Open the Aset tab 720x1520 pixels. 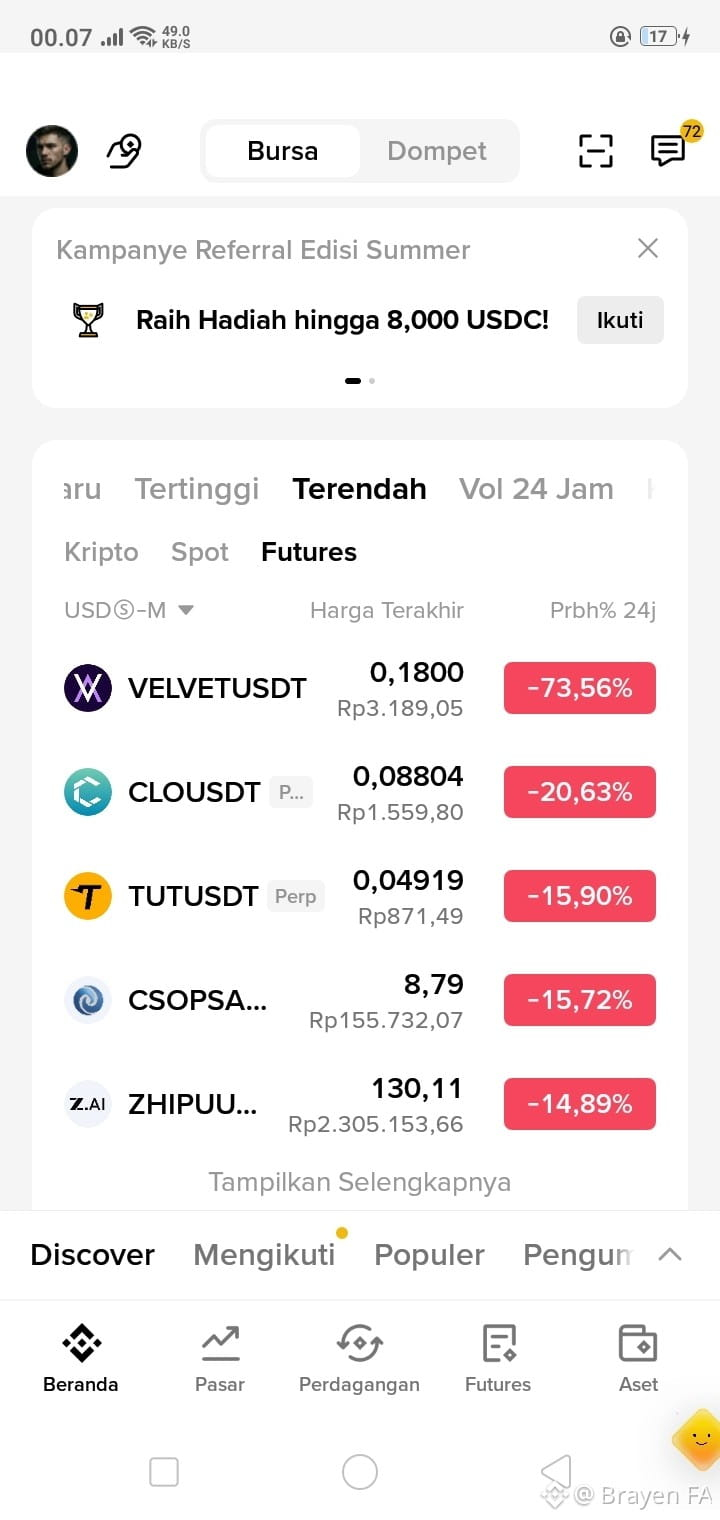[x=638, y=1358]
